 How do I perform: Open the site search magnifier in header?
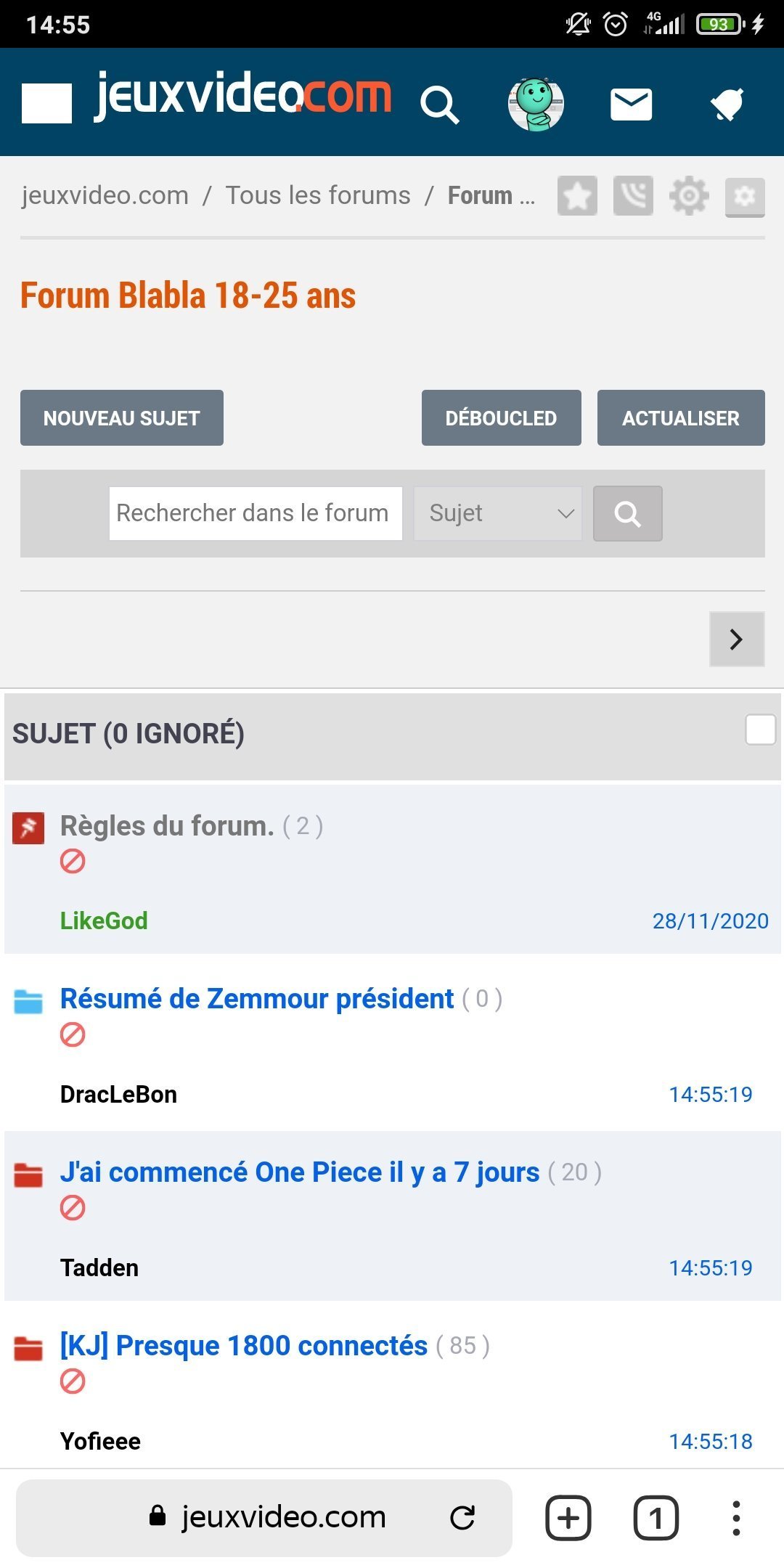click(x=440, y=105)
